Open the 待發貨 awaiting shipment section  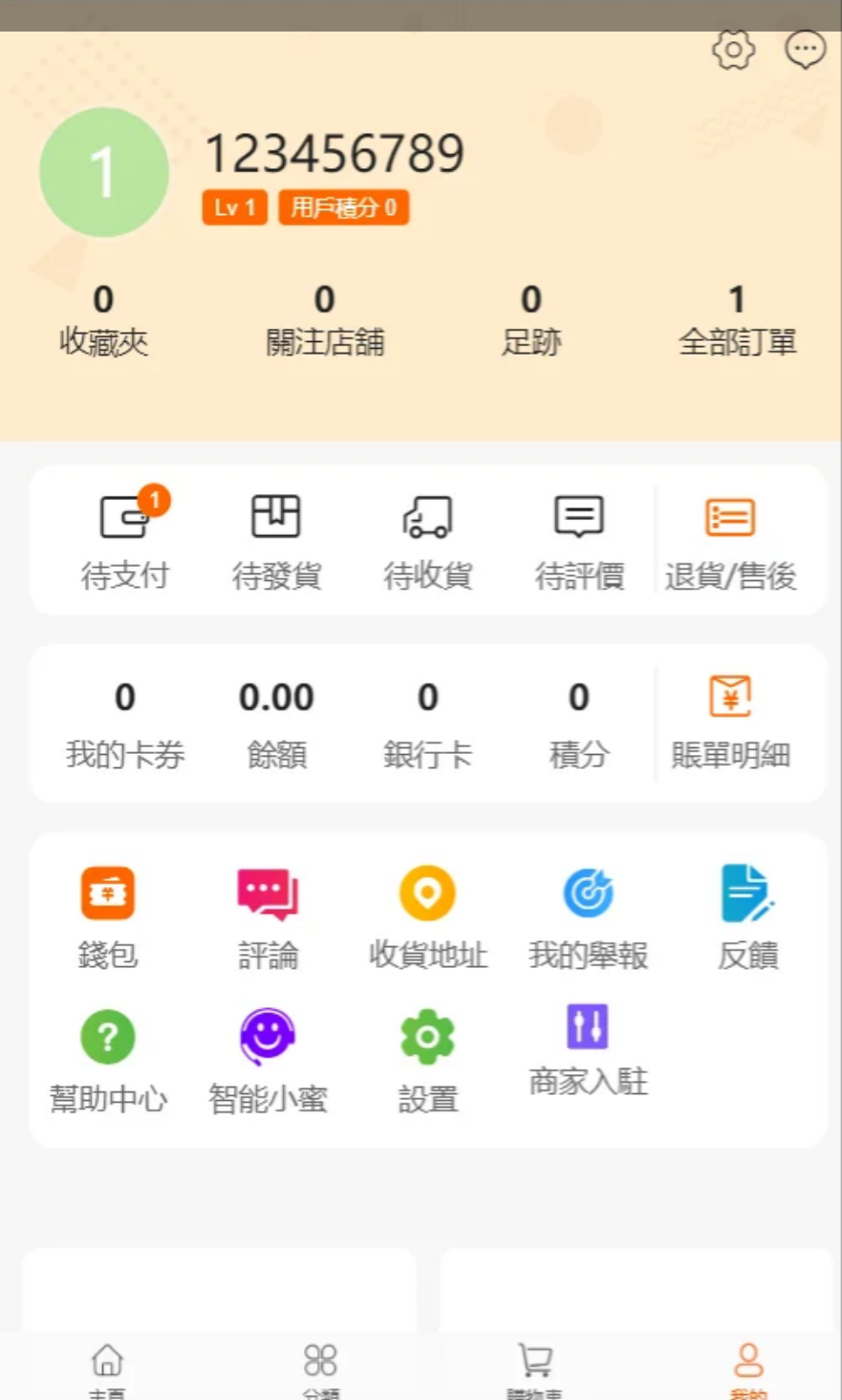(x=276, y=540)
